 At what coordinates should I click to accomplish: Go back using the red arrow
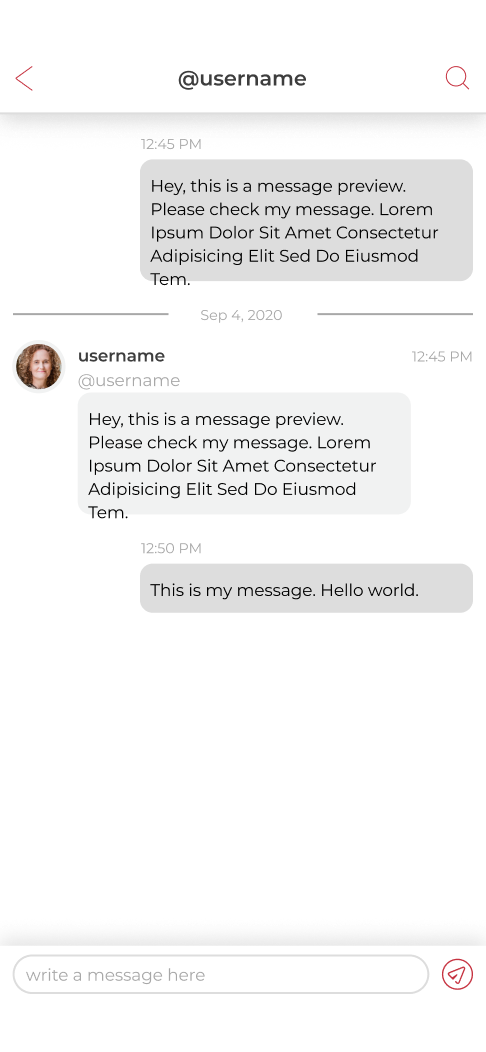pos(24,78)
